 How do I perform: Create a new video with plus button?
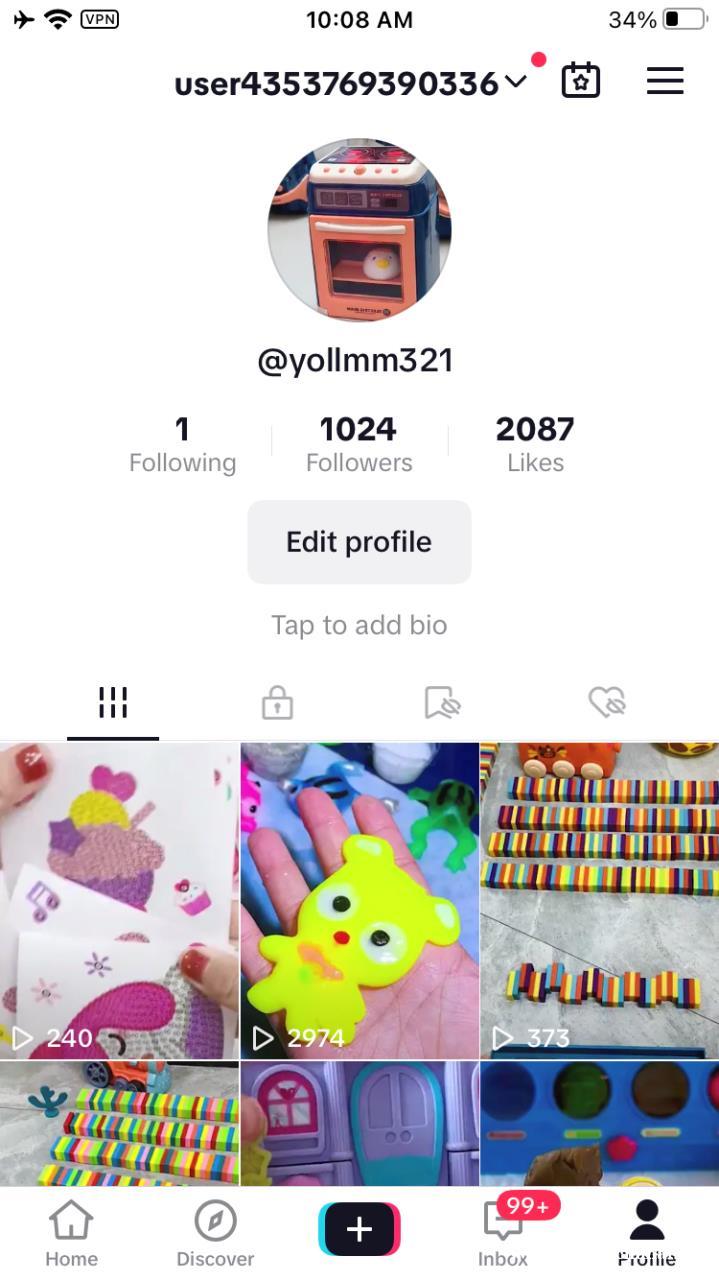click(x=359, y=1229)
